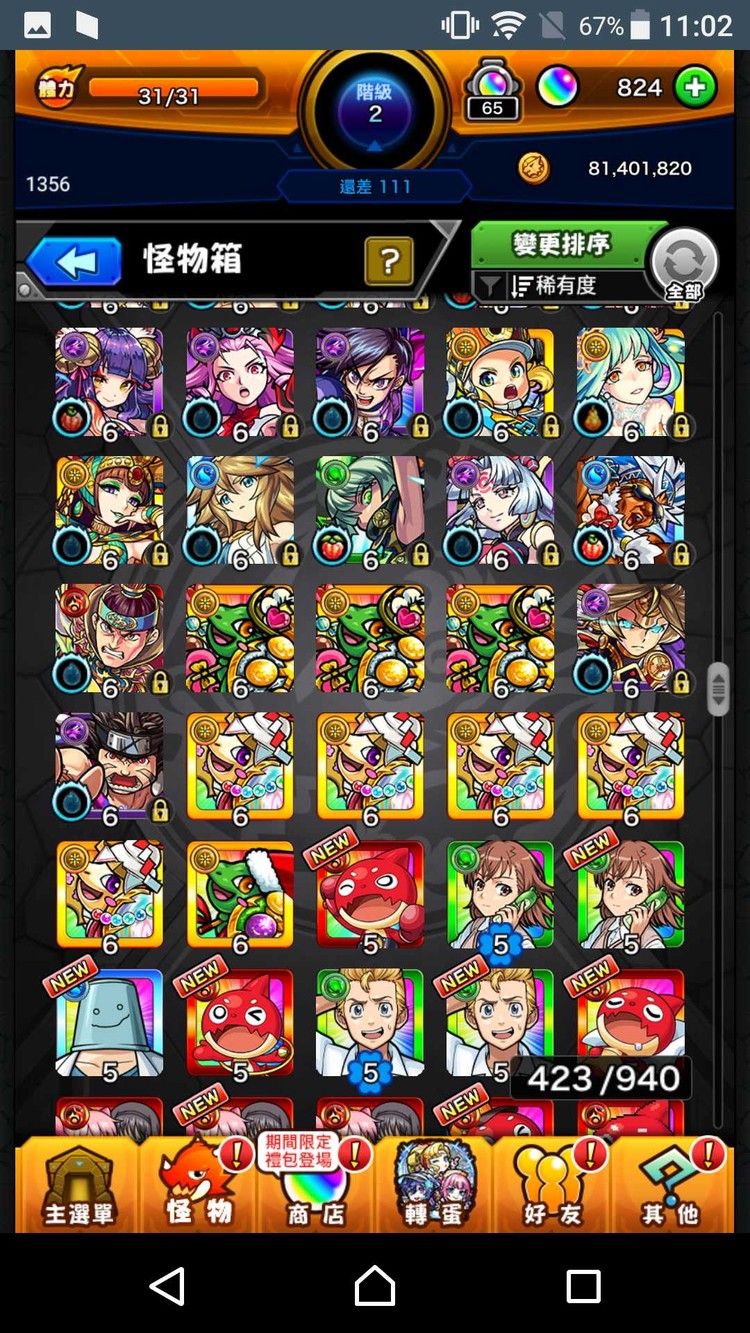Select the green dragon with white duster
Screen dimensions: 750x1333
click(x=240, y=894)
